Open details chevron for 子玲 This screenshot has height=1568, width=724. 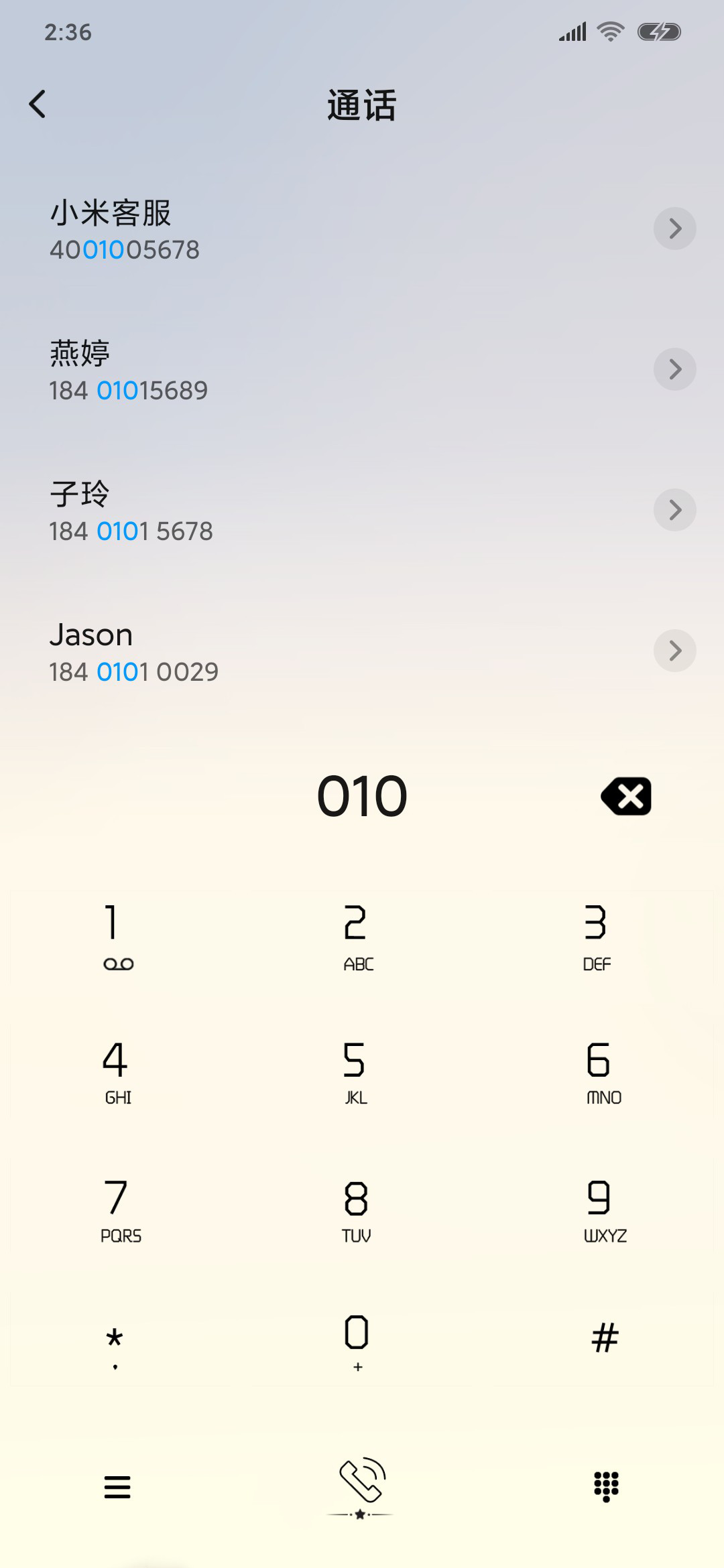(x=674, y=510)
